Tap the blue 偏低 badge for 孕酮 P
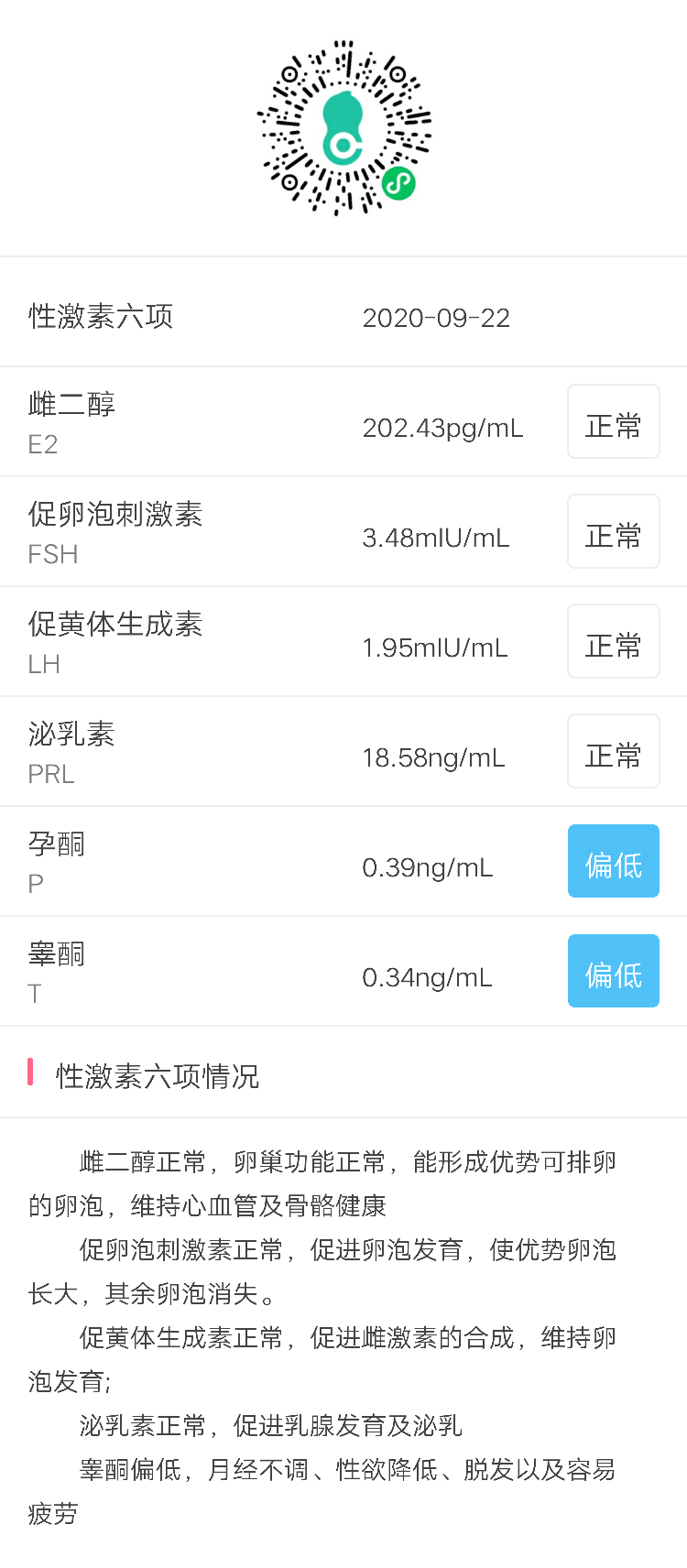 [x=613, y=860]
